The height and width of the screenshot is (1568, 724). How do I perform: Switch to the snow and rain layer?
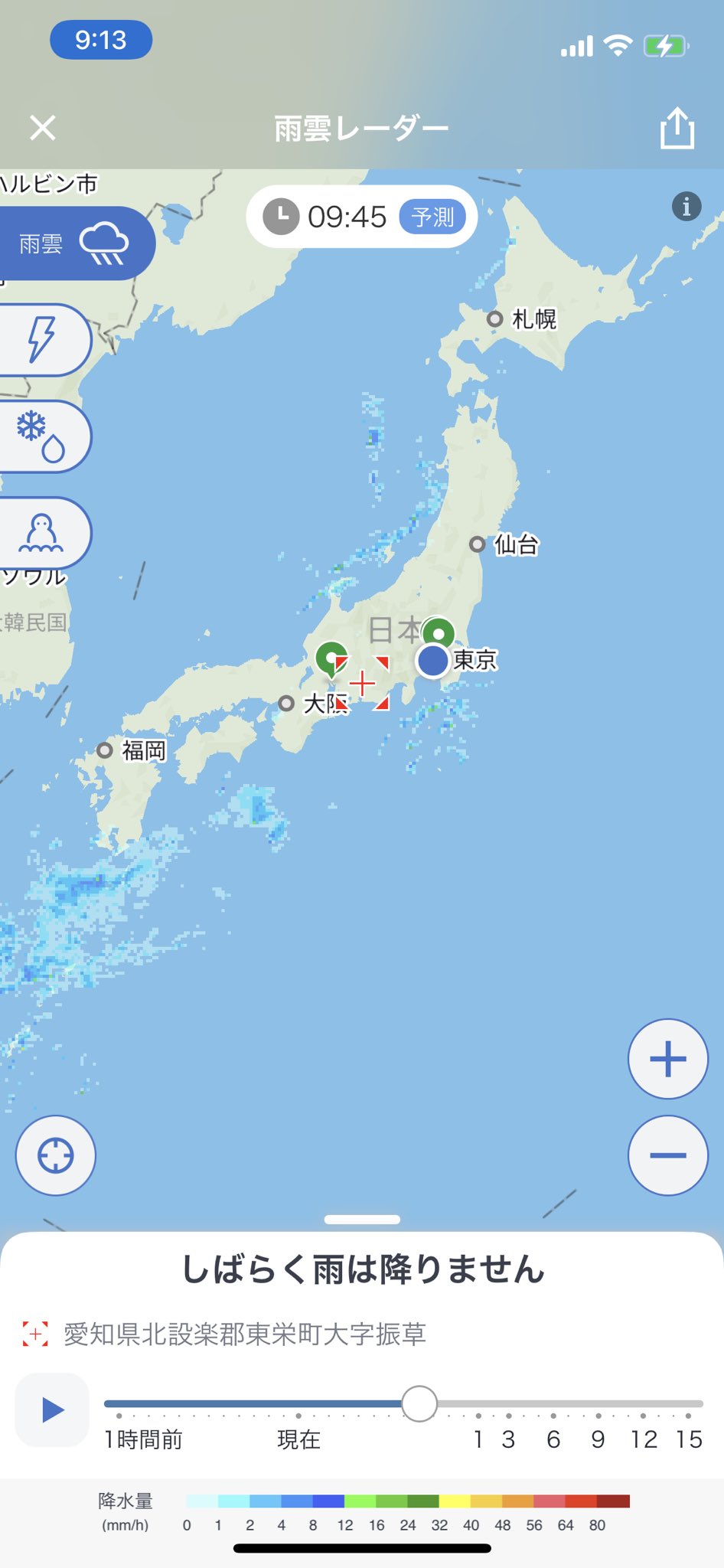tap(44, 436)
